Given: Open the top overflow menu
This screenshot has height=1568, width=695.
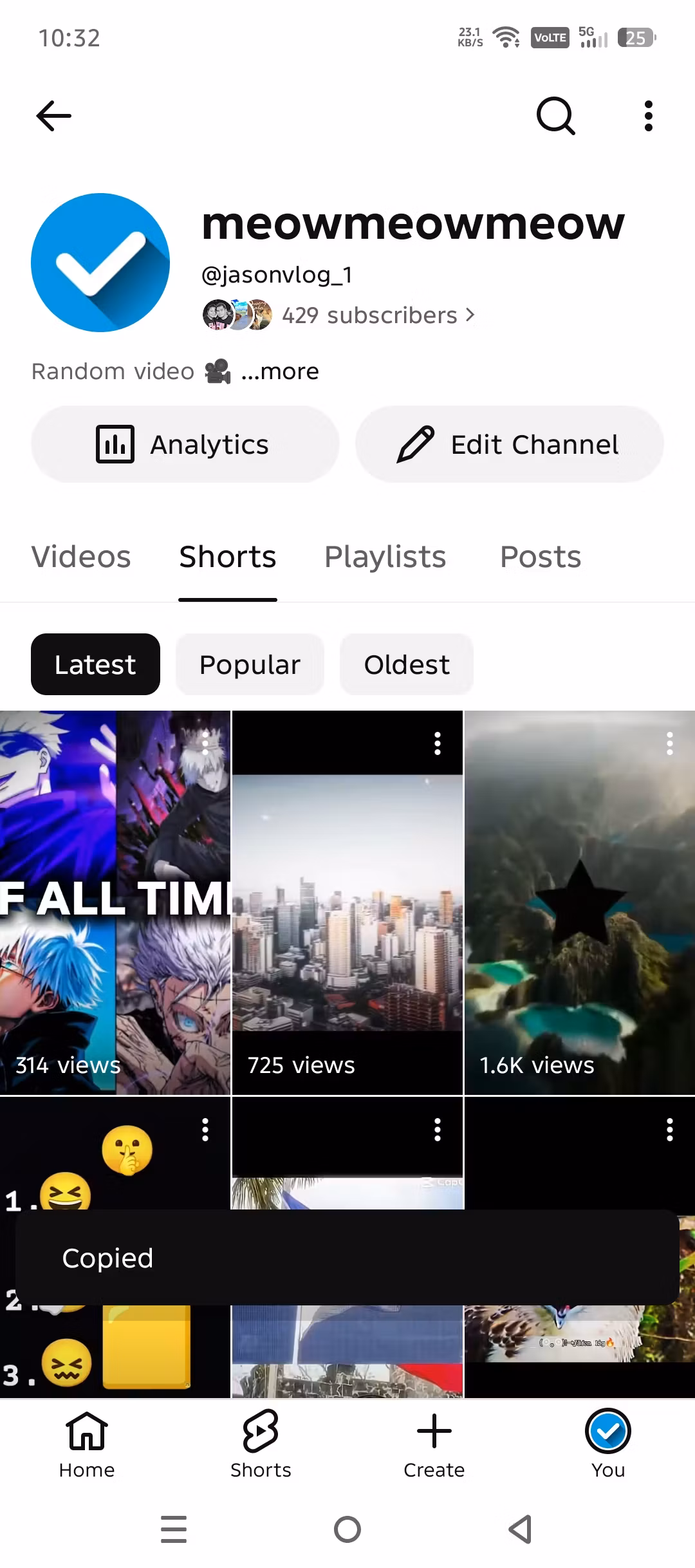Looking at the screenshot, I should pos(649,116).
